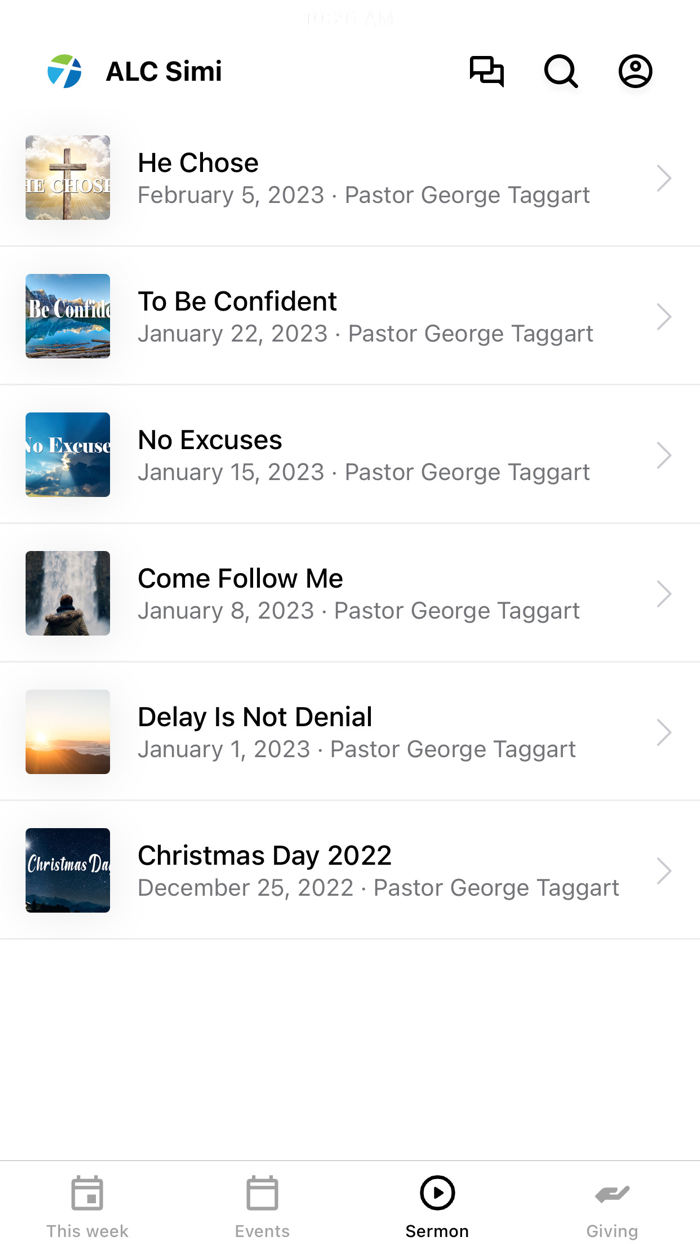Open the messages chat icon
The image size is (700, 1244).
coord(486,71)
